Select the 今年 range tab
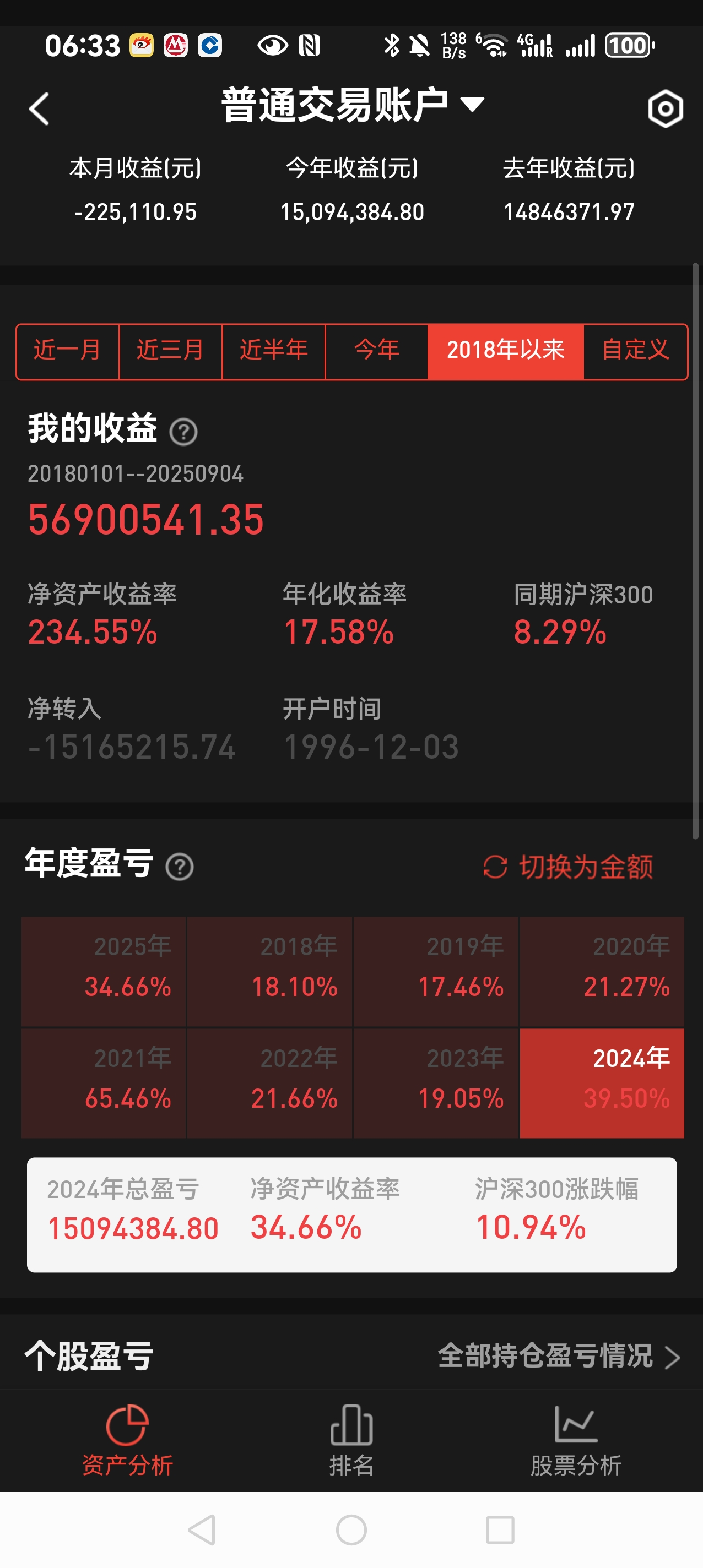Viewport: 703px width, 1568px height. click(x=376, y=350)
